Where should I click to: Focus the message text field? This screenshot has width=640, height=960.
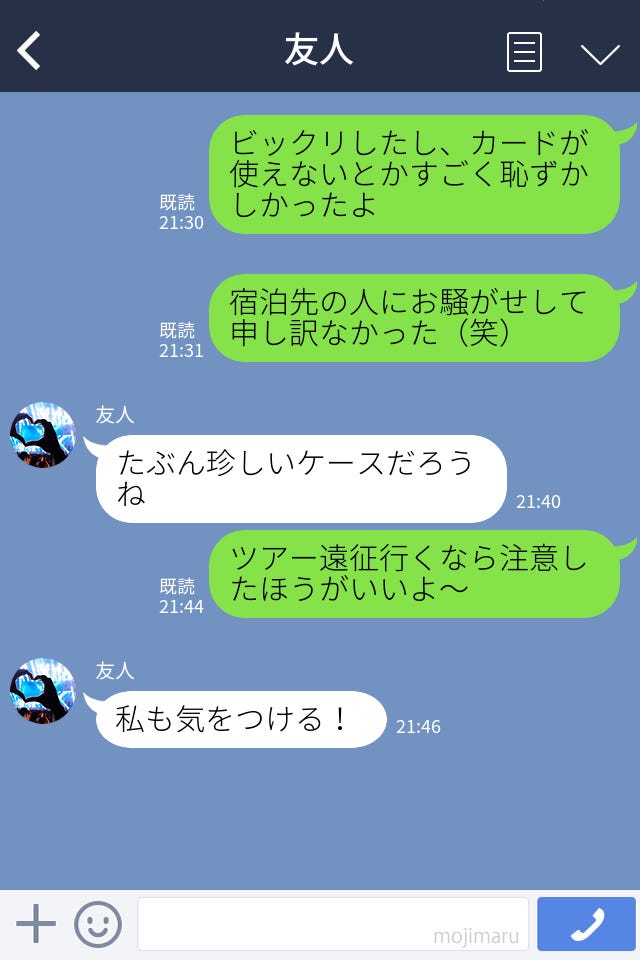click(x=332, y=923)
